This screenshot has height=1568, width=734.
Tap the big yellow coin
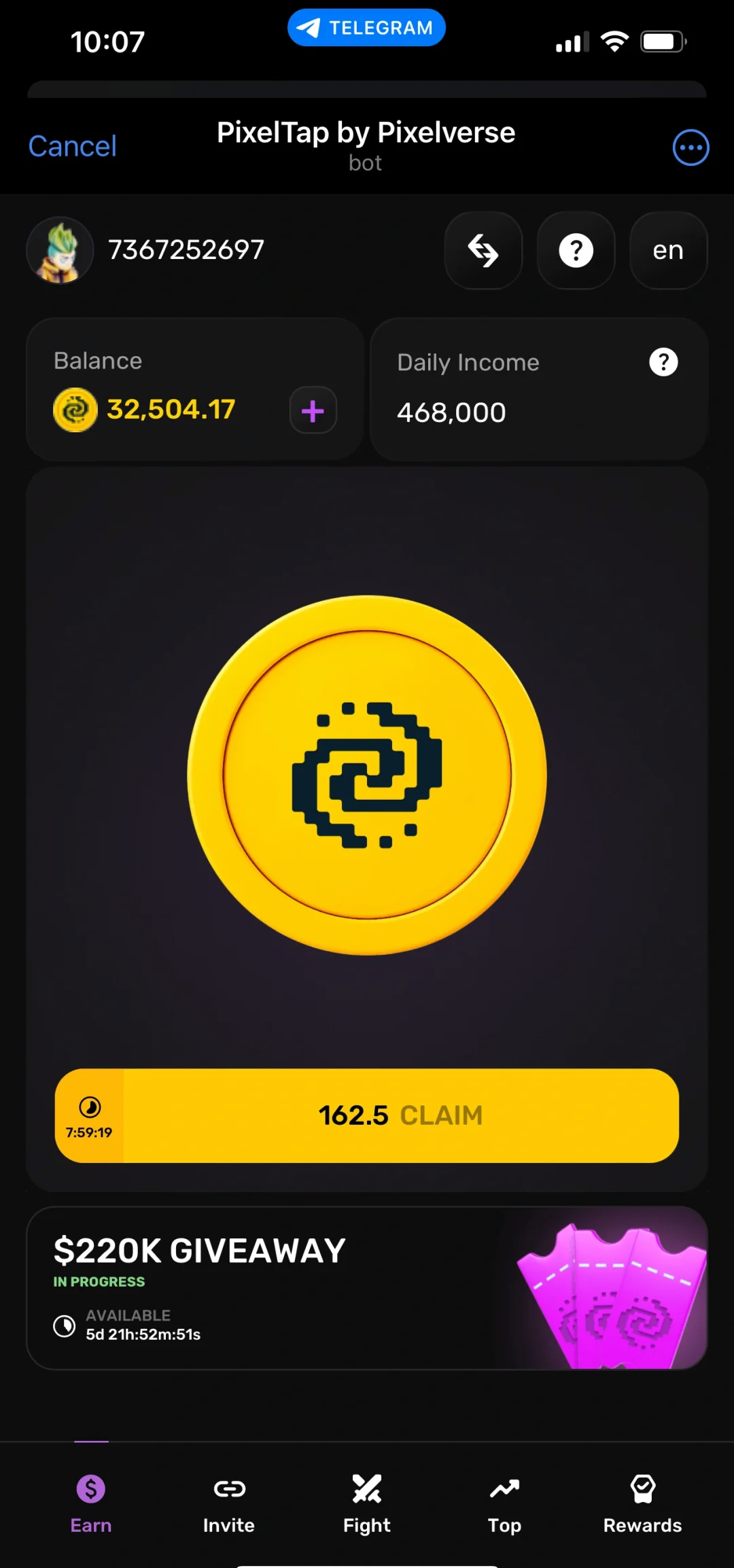click(367, 775)
